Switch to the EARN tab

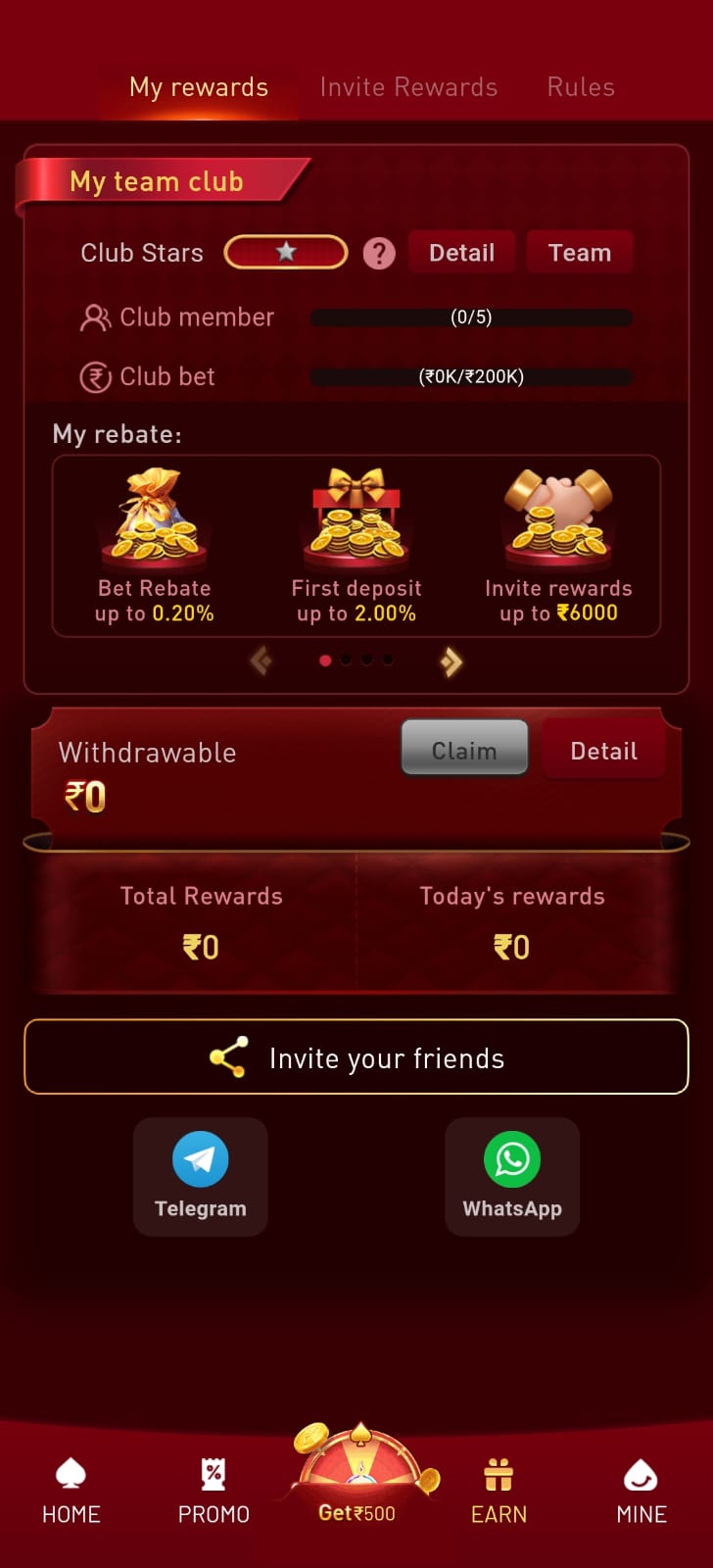coord(499,1491)
